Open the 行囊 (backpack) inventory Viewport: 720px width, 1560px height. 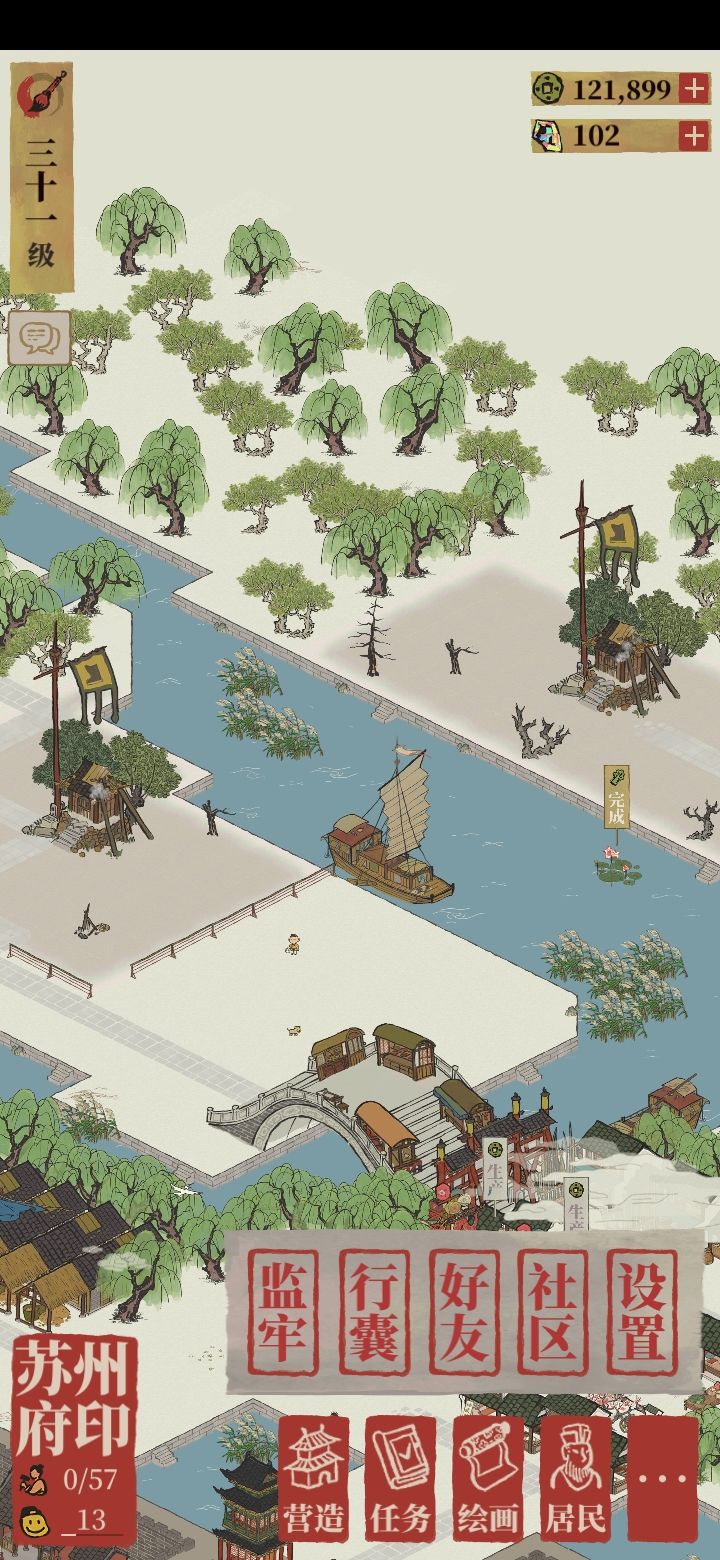(x=374, y=1312)
